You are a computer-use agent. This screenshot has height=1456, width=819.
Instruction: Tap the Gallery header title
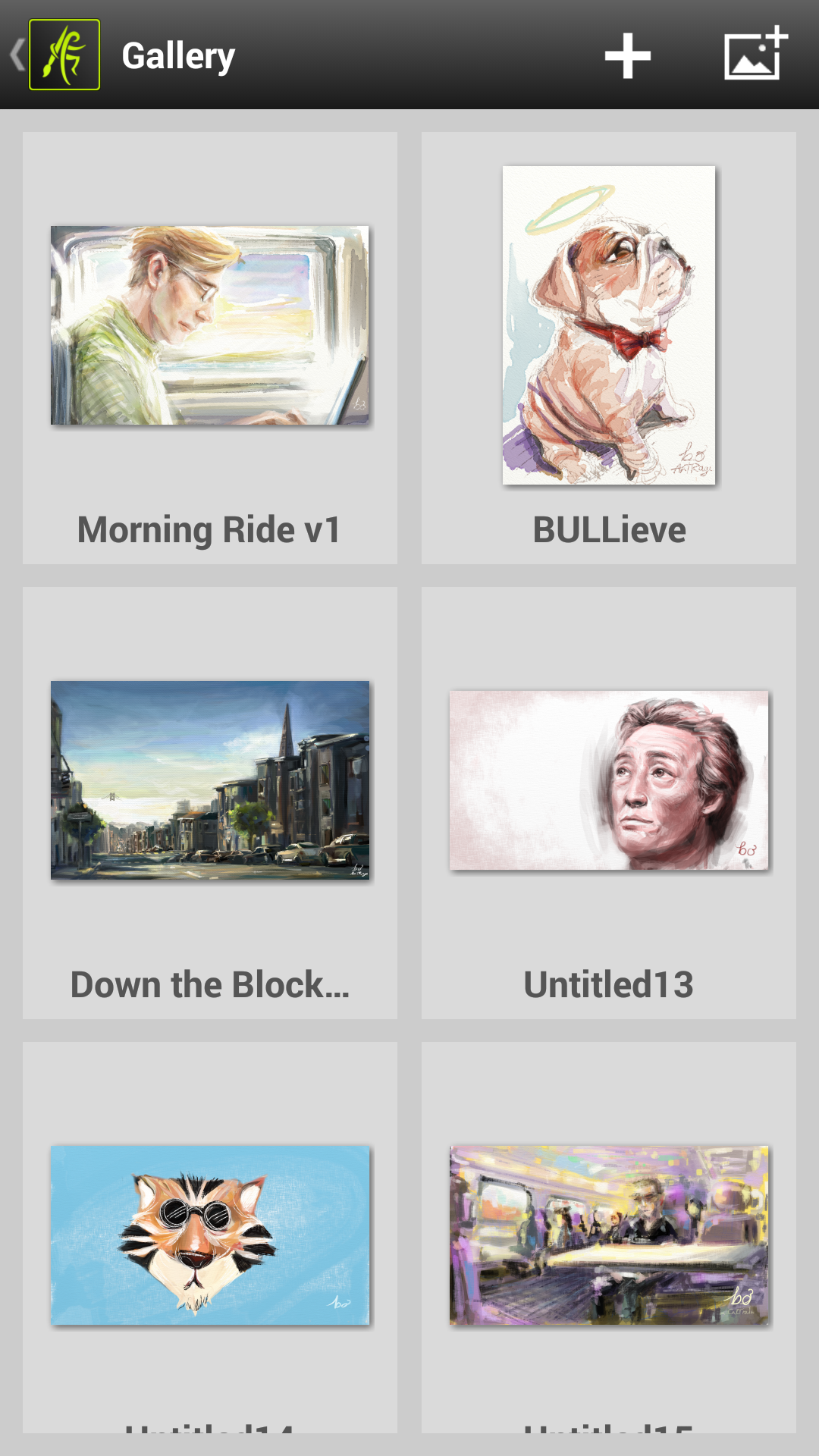[177, 55]
